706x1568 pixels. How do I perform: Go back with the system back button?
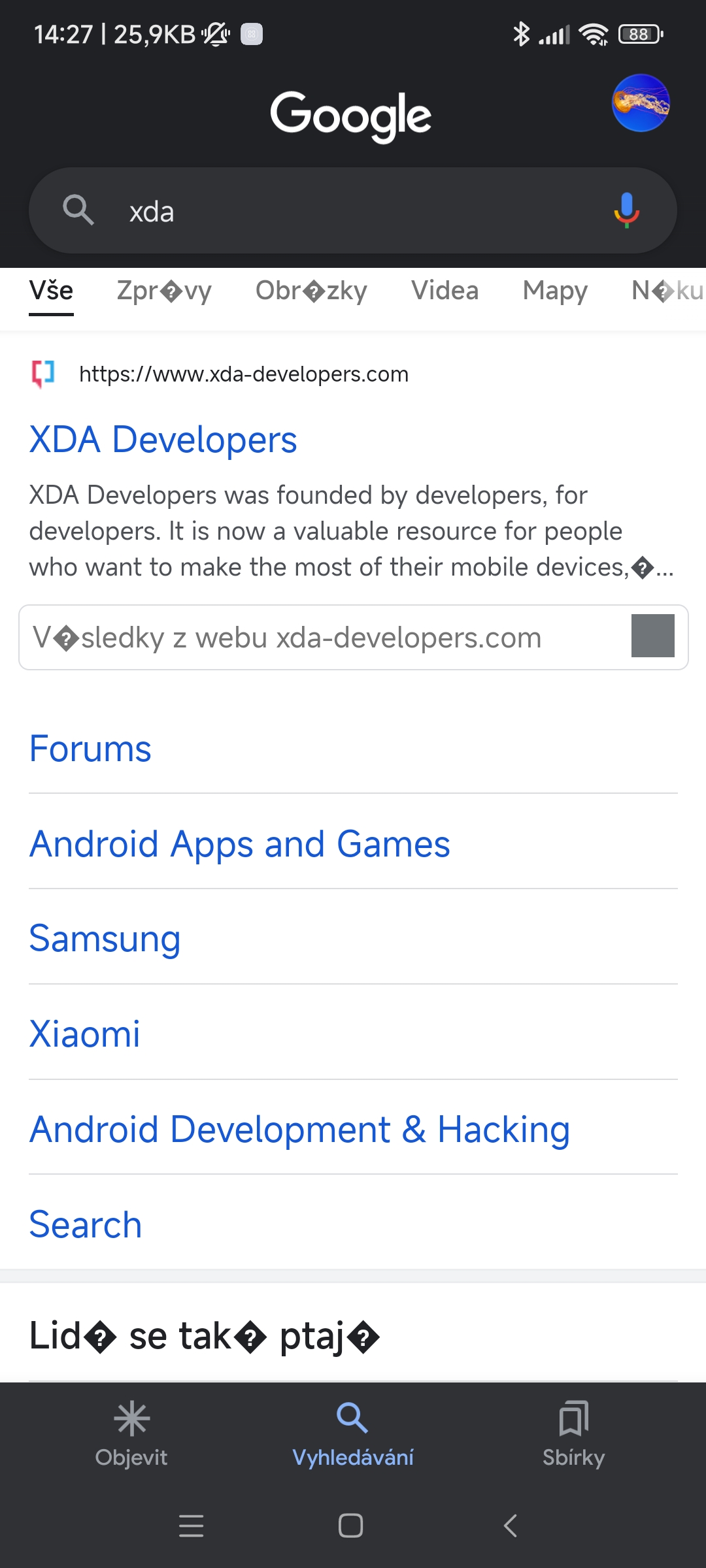[511, 1526]
